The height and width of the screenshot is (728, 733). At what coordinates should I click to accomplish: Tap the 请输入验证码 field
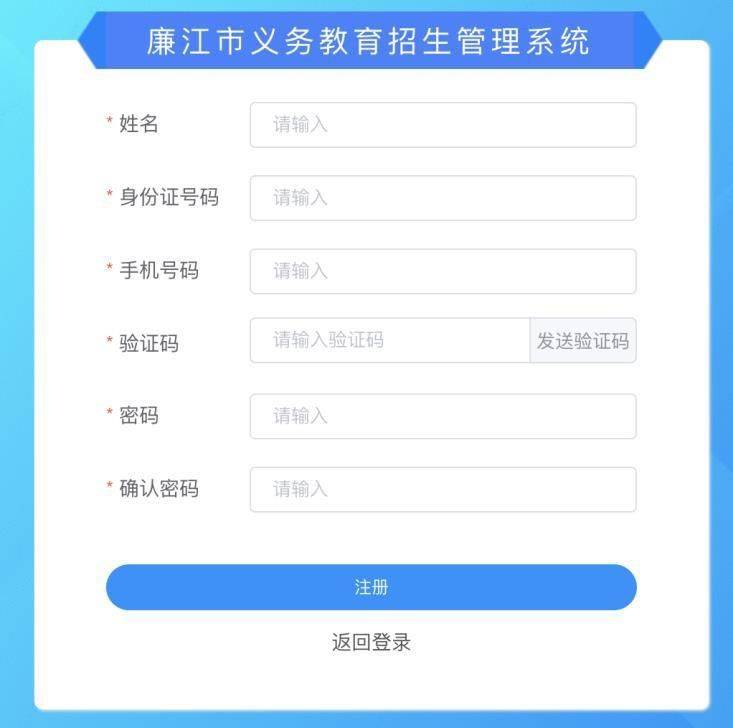click(x=390, y=340)
